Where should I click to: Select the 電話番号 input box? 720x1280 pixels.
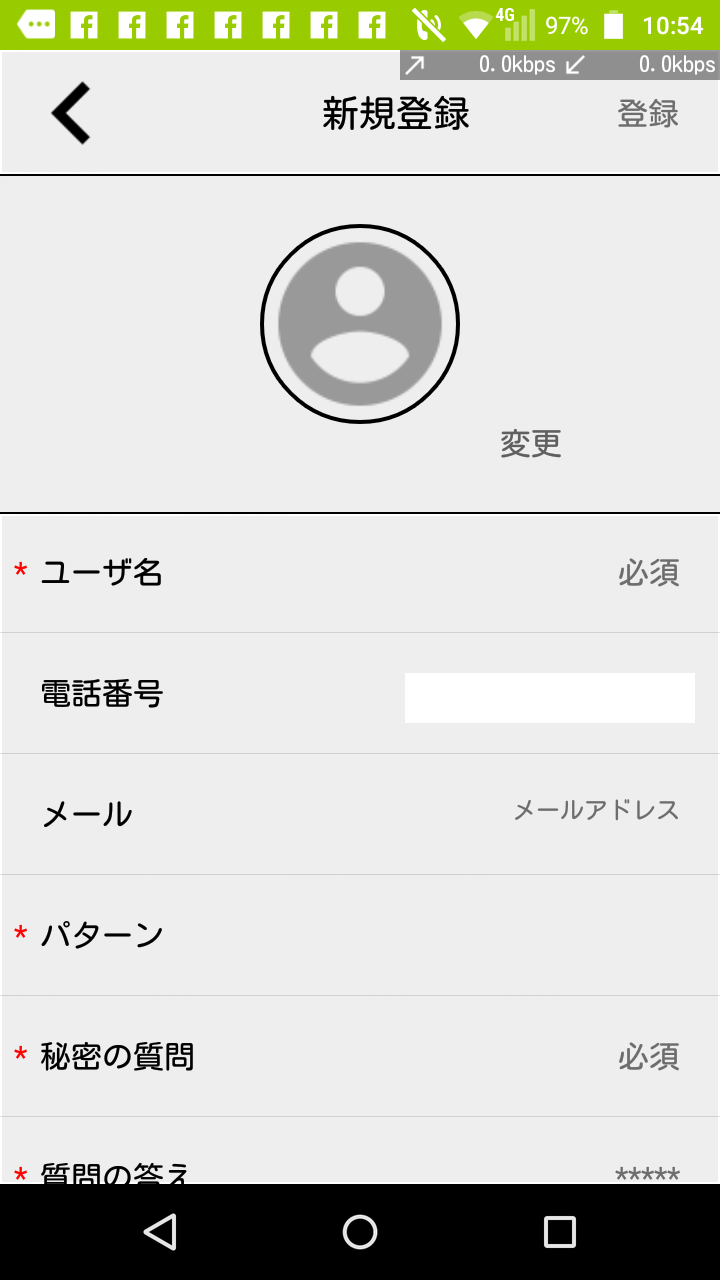(549, 698)
